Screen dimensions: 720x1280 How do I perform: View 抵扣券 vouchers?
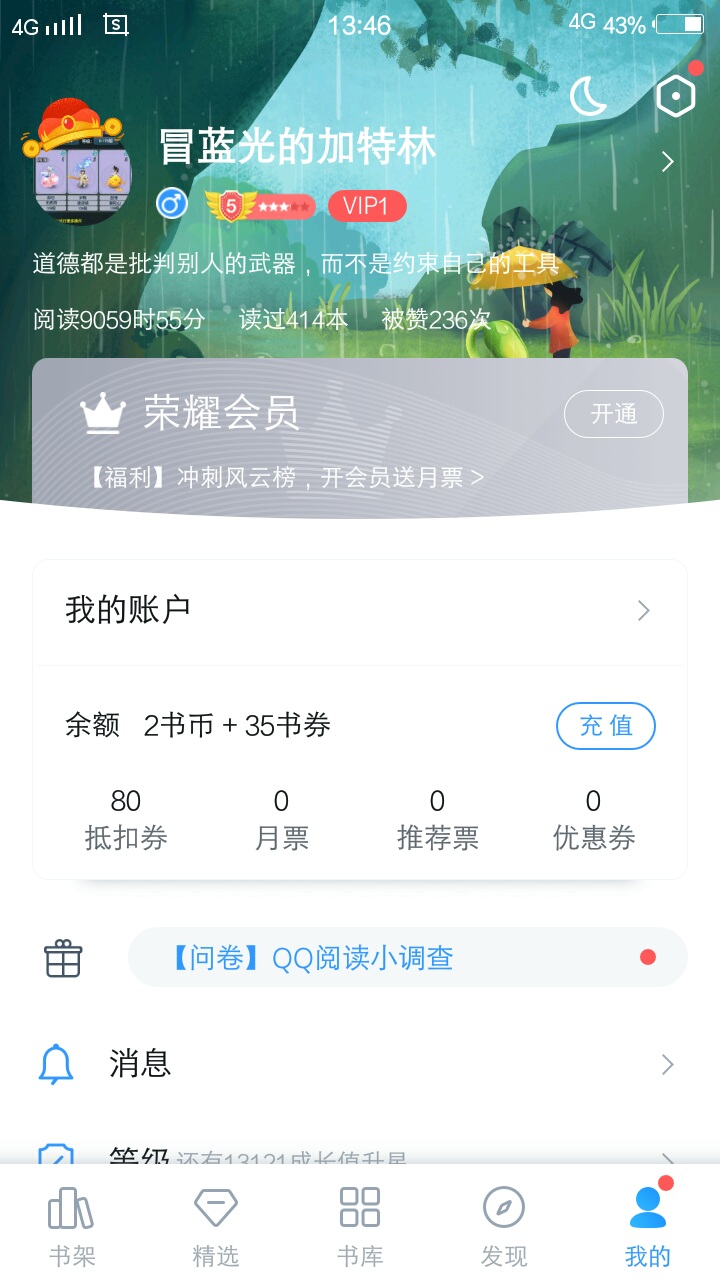coord(126,820)
